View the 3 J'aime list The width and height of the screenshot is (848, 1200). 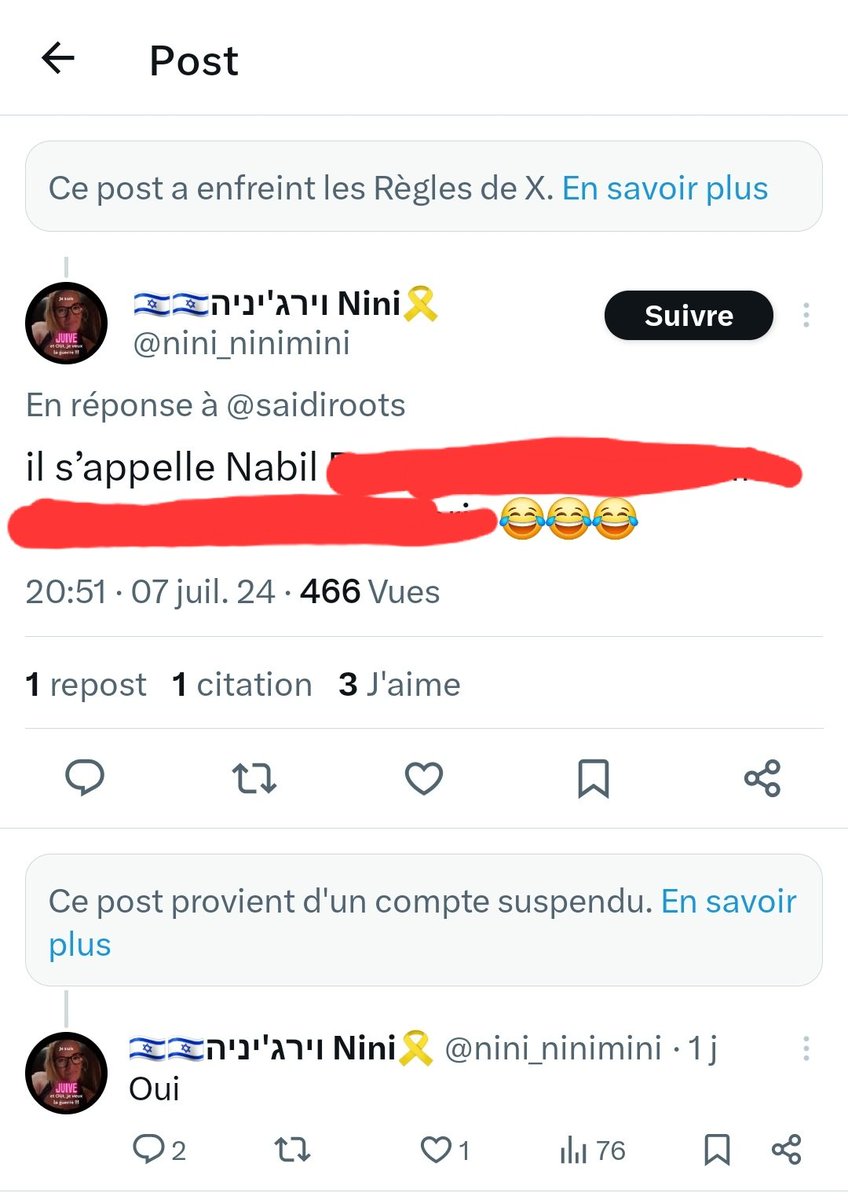tap(399, 685)
